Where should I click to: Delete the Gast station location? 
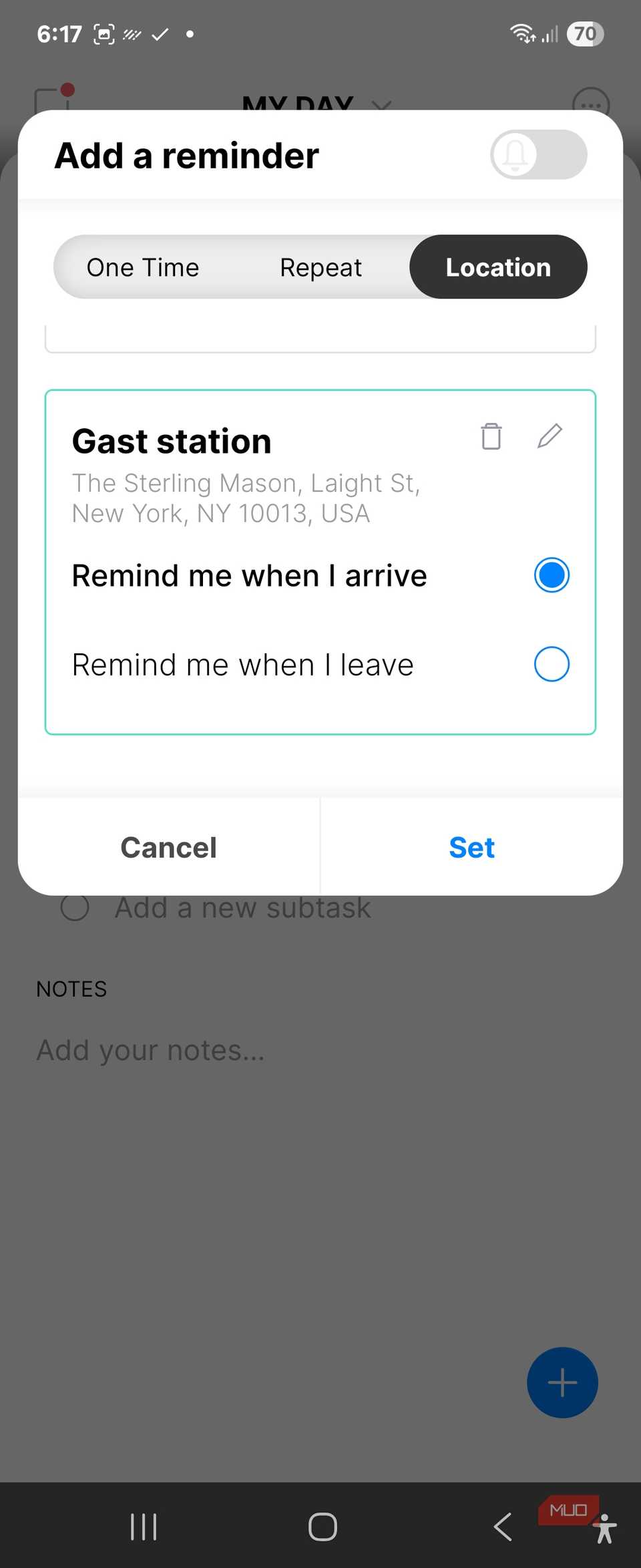click(491, 437)
